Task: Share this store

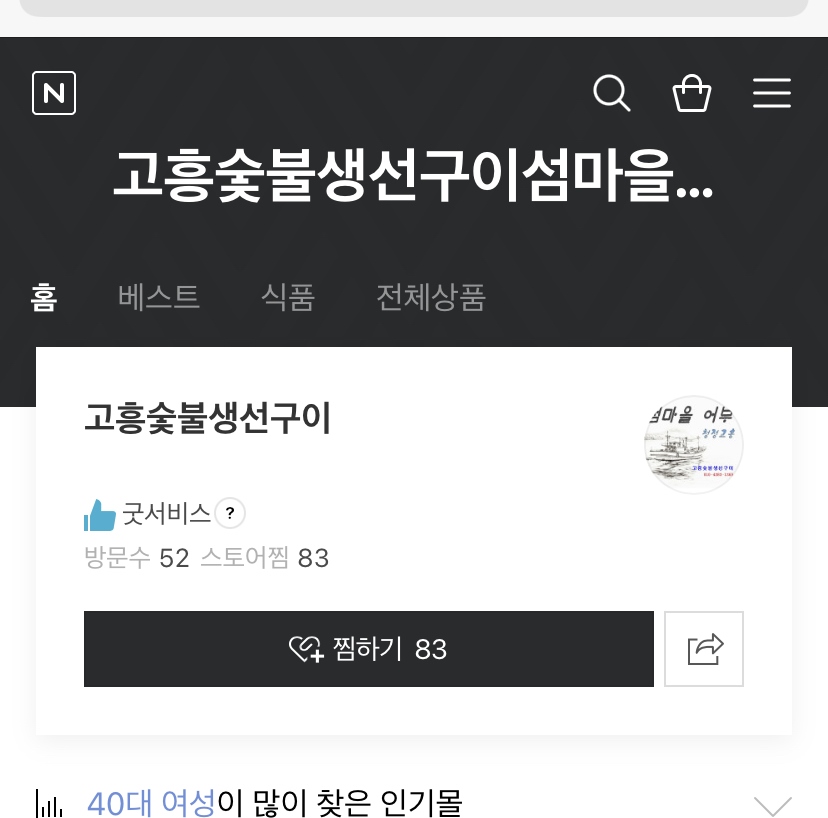Action: [x=704, y=649]
